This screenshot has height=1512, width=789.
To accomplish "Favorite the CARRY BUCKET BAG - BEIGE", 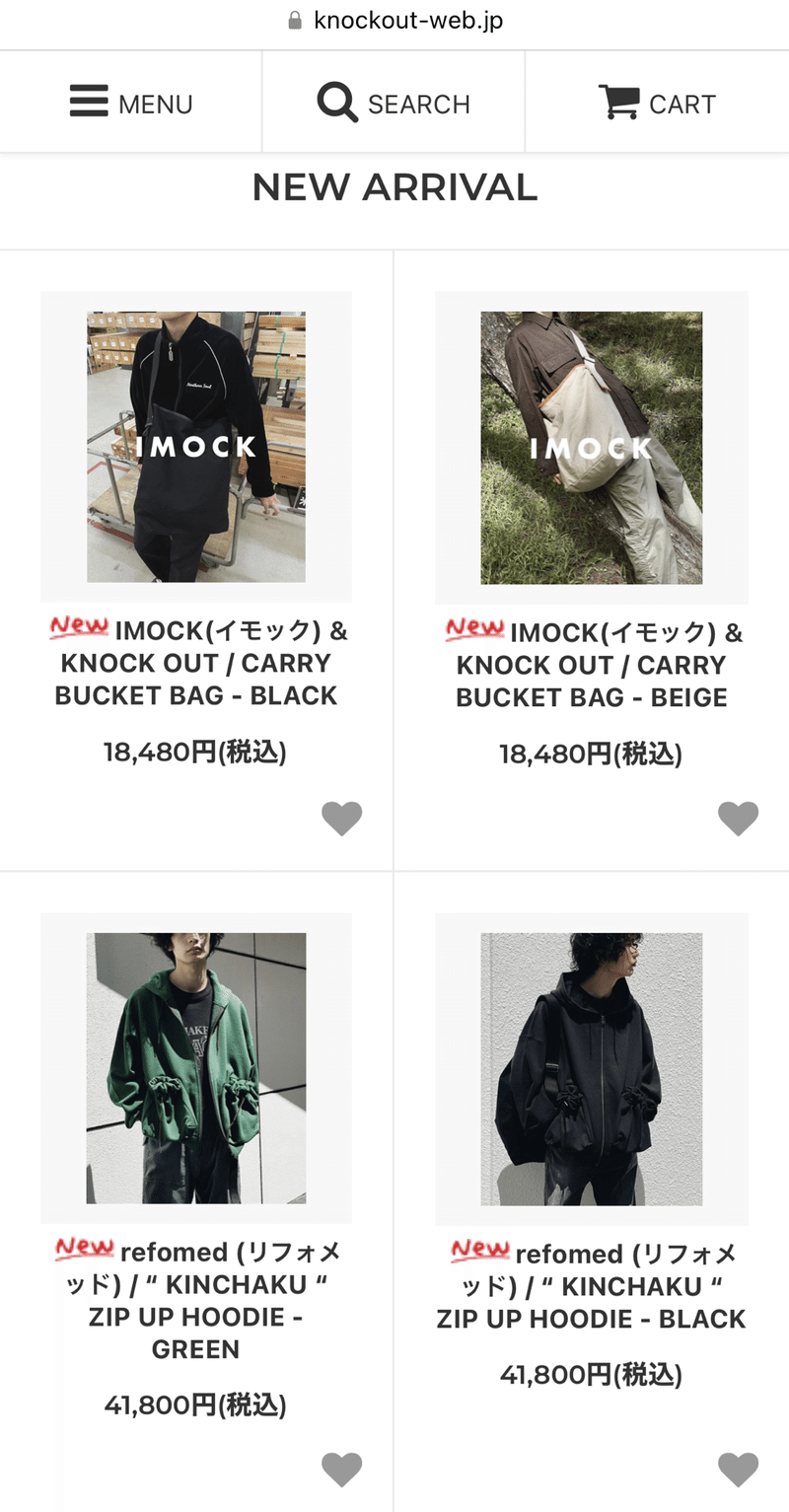I will (x=738, y=819).
